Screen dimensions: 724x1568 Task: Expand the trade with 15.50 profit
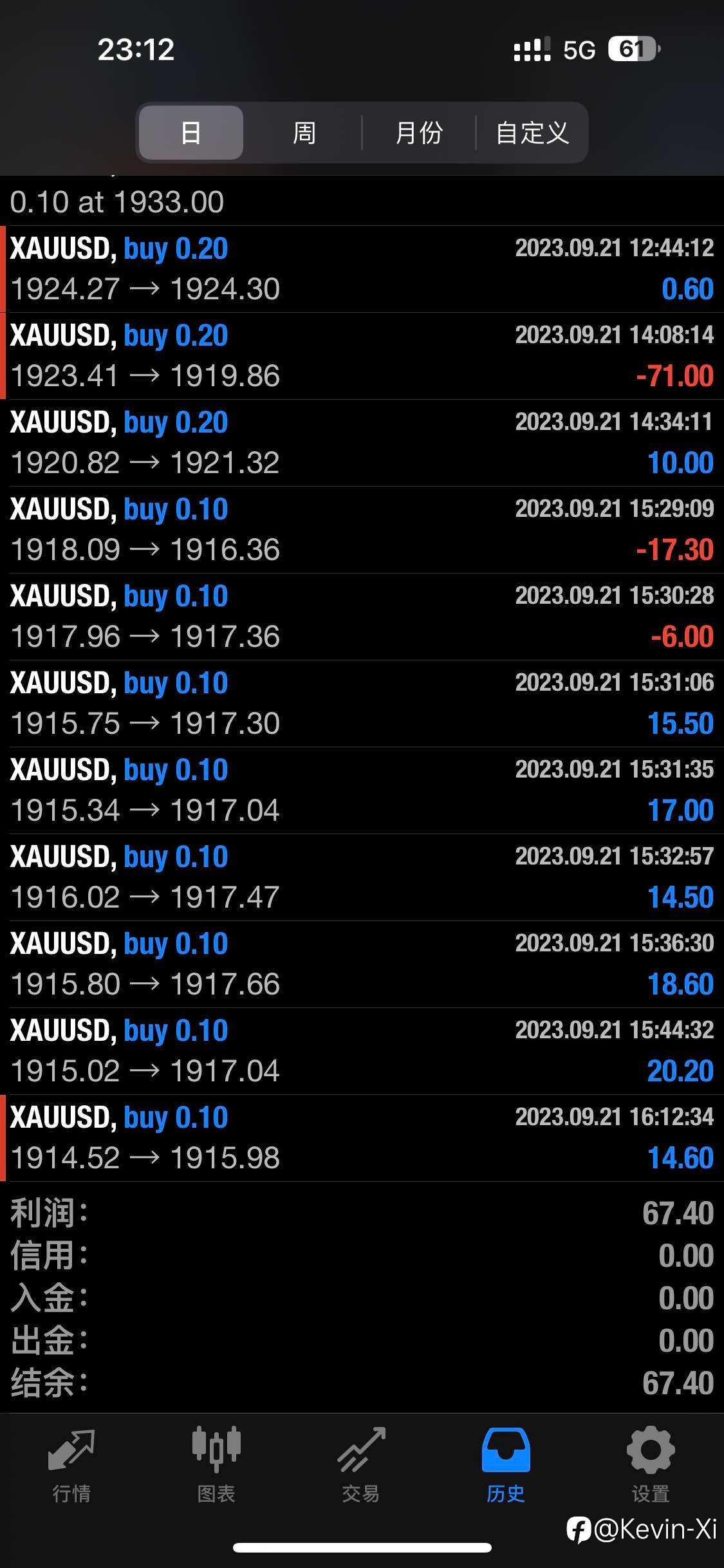point(362,704)
